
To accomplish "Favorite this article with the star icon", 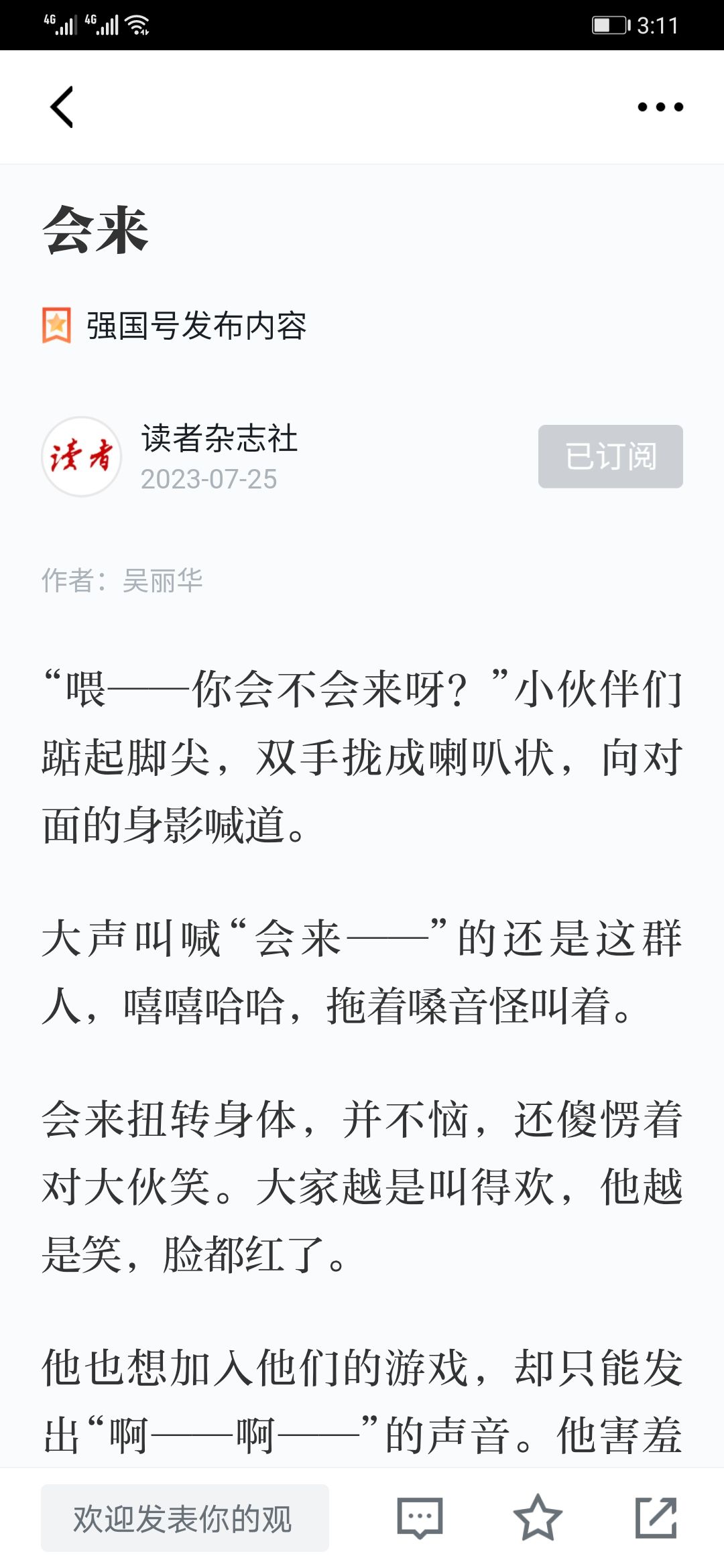I will click(538, 1518).
